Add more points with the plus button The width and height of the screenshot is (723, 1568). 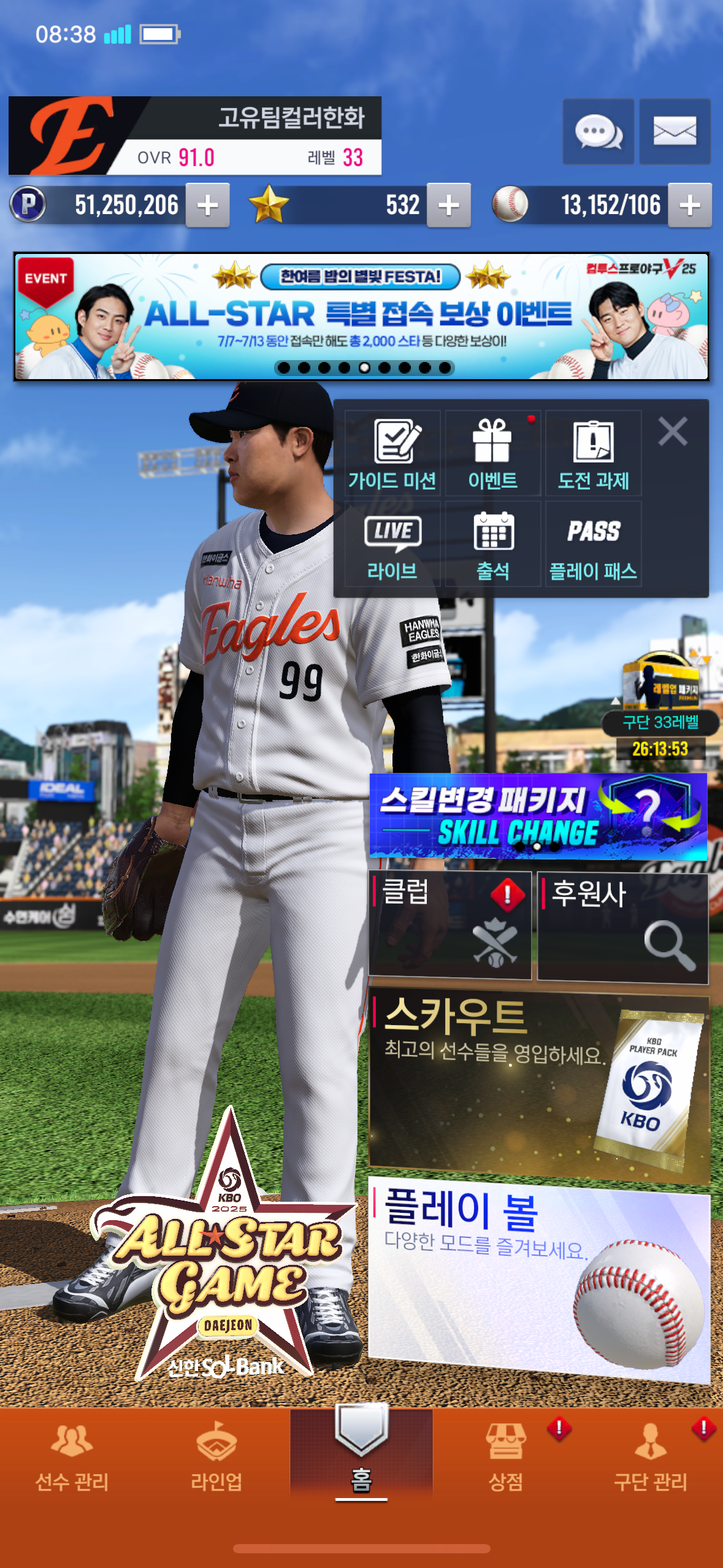208,205
